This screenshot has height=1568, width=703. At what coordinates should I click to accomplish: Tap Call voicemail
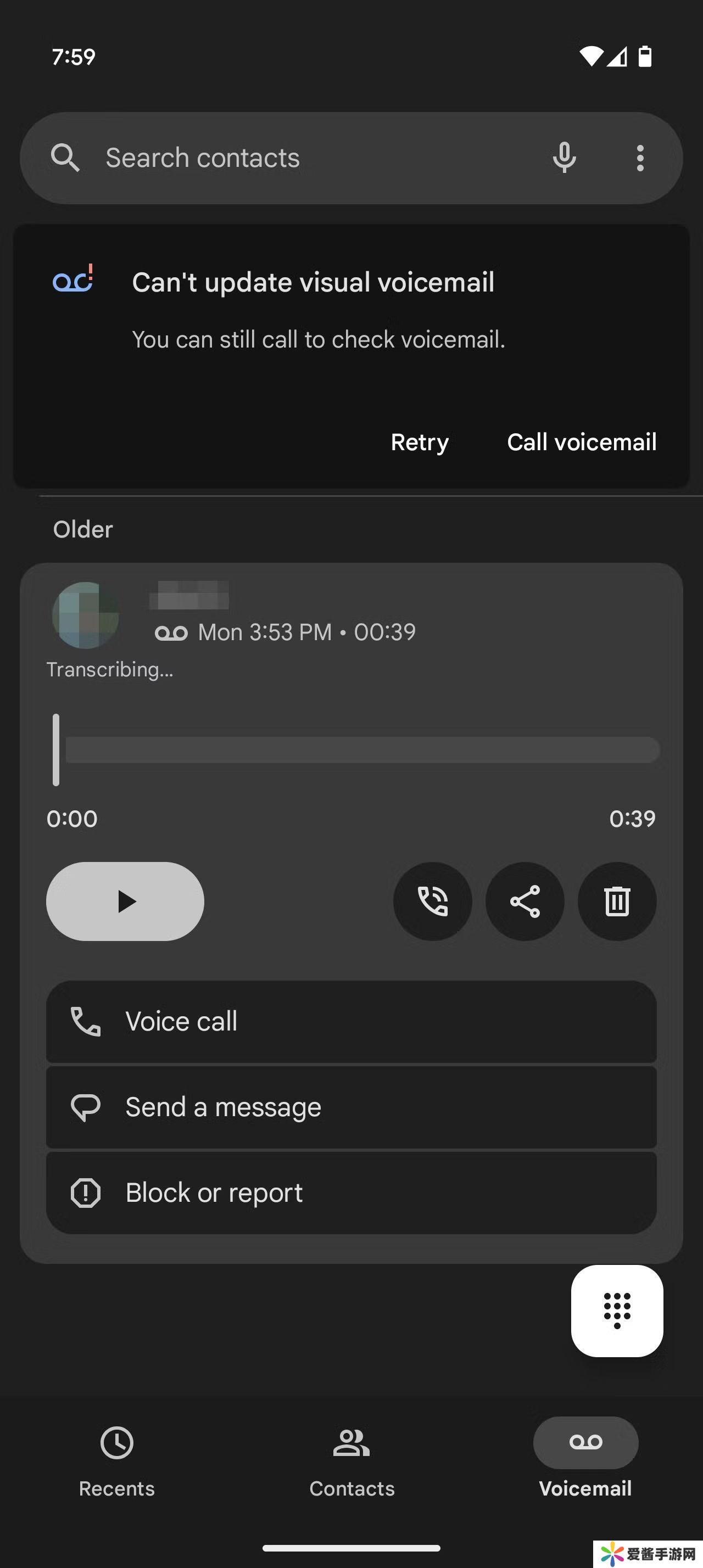581,443
